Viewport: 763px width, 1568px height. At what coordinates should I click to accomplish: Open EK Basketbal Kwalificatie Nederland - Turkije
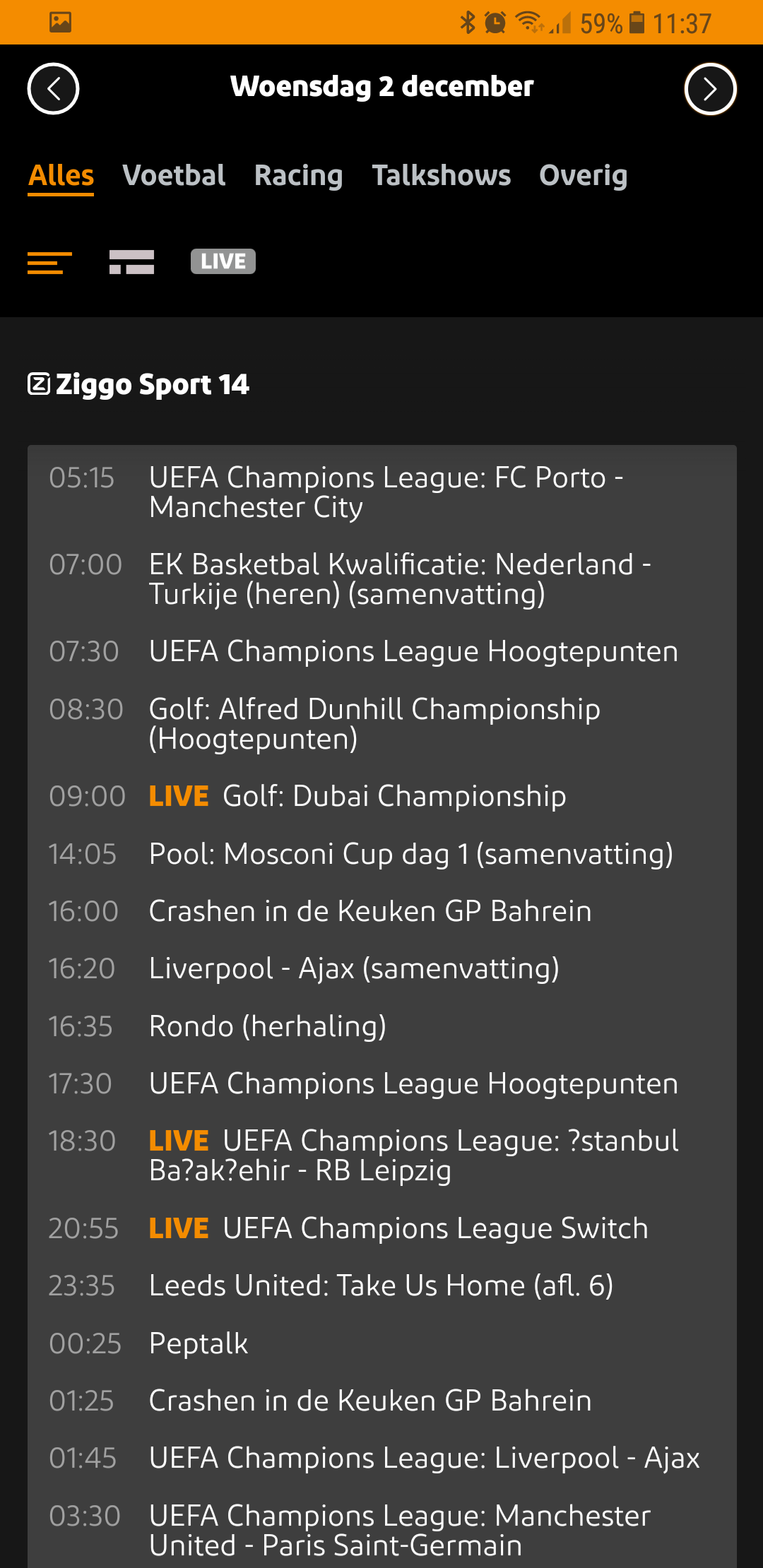tap(382, 579)
